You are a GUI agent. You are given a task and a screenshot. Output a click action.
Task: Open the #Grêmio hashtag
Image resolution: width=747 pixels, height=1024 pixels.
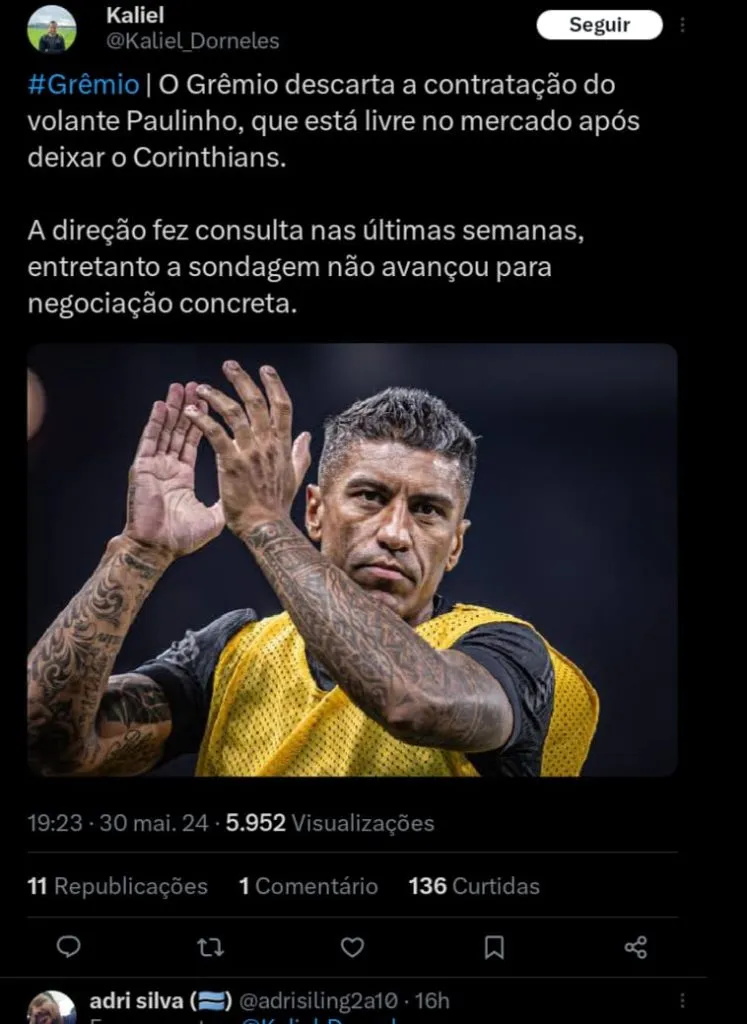tap(84, 85)
